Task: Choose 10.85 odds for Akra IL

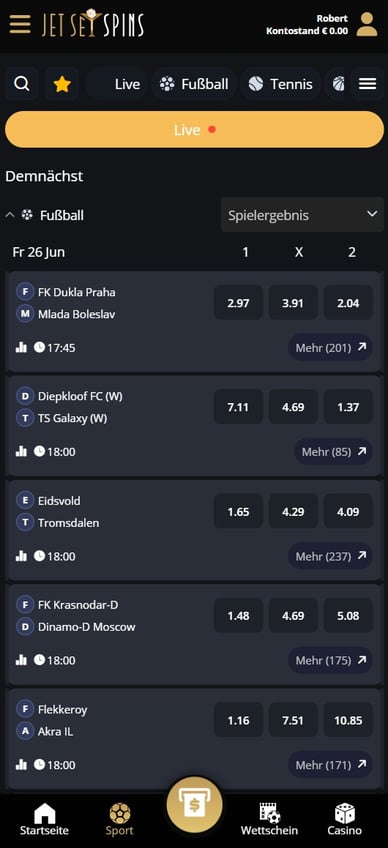Action: click(348, 720)
